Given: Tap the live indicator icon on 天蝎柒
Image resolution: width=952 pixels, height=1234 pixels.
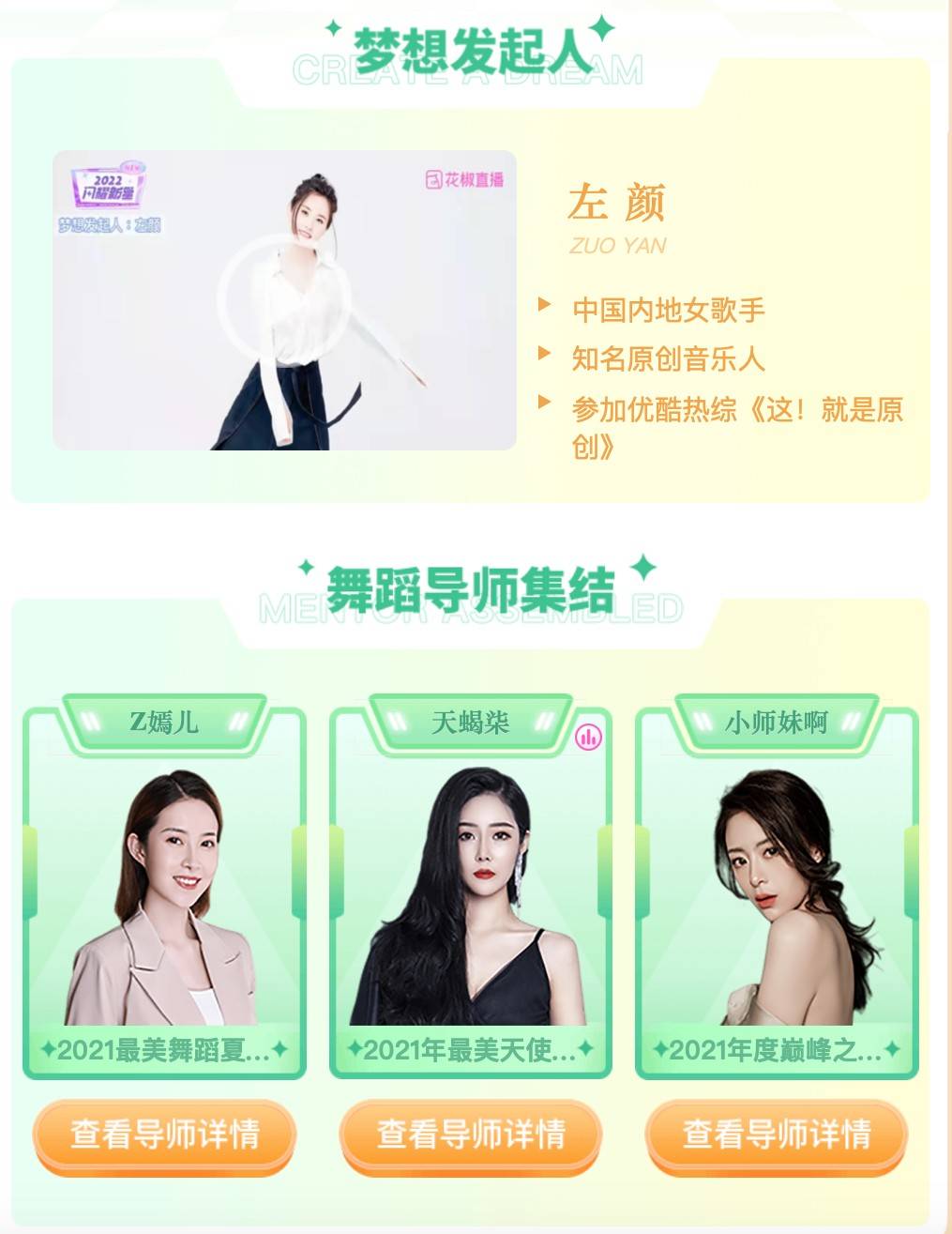Looking at the screenshot, I should coord(588,737).
